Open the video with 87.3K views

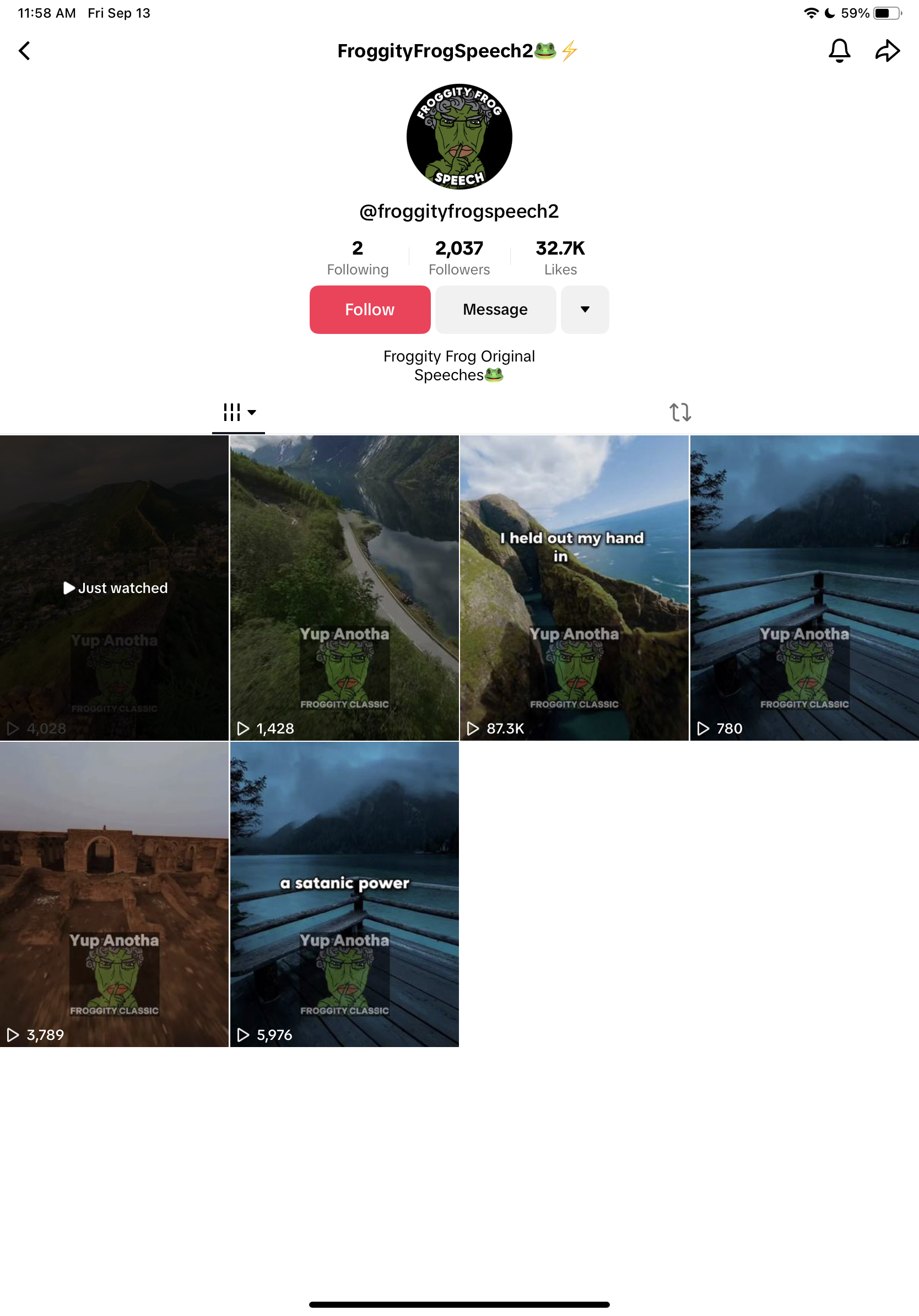tap(574, 587)
